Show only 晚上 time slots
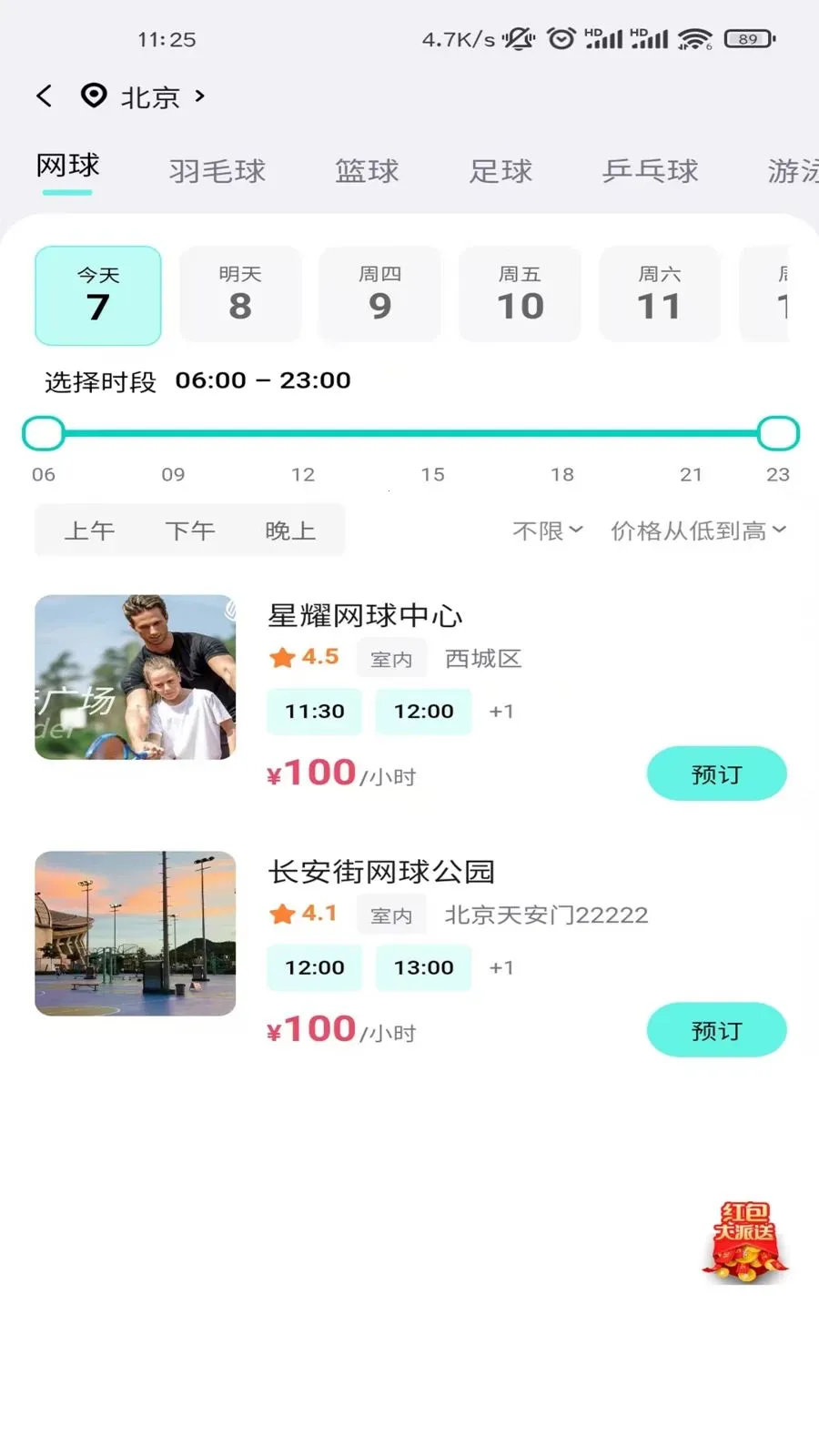Viewport: 819px width, 1456px height. pyautogui.click(x=290, y=531)
